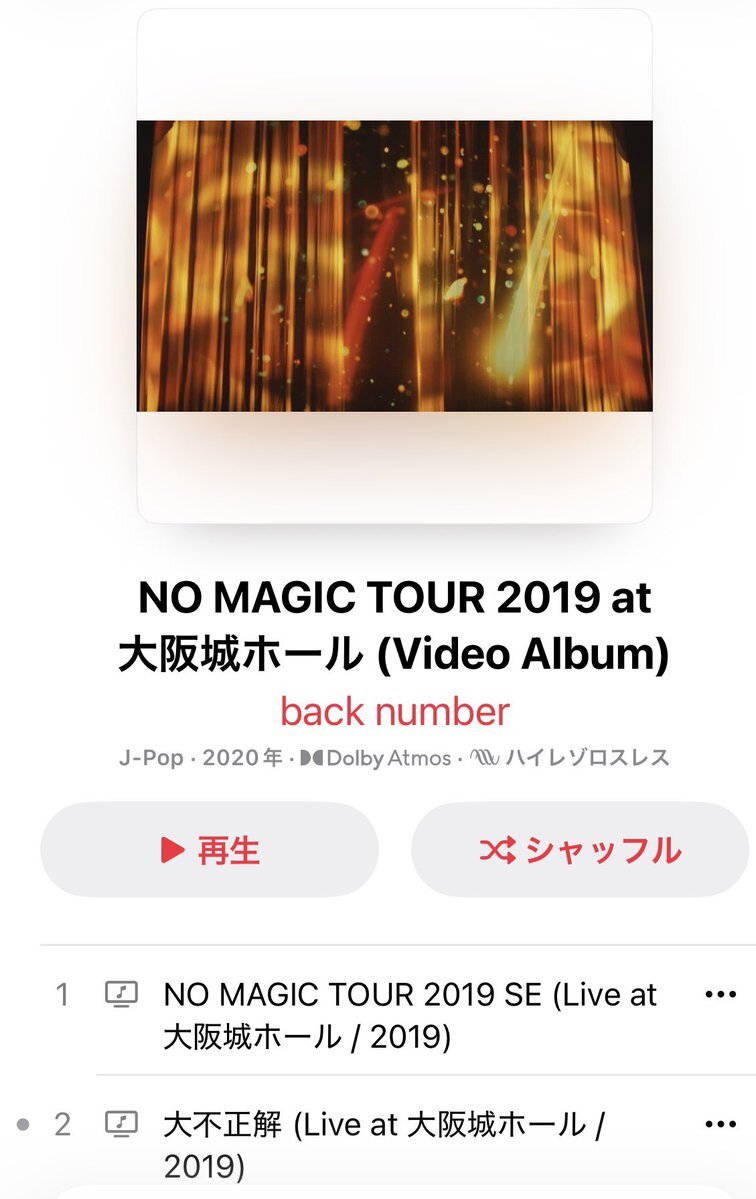Play NO MAGIC TOUR 2019 SE track

(410, 1015)
